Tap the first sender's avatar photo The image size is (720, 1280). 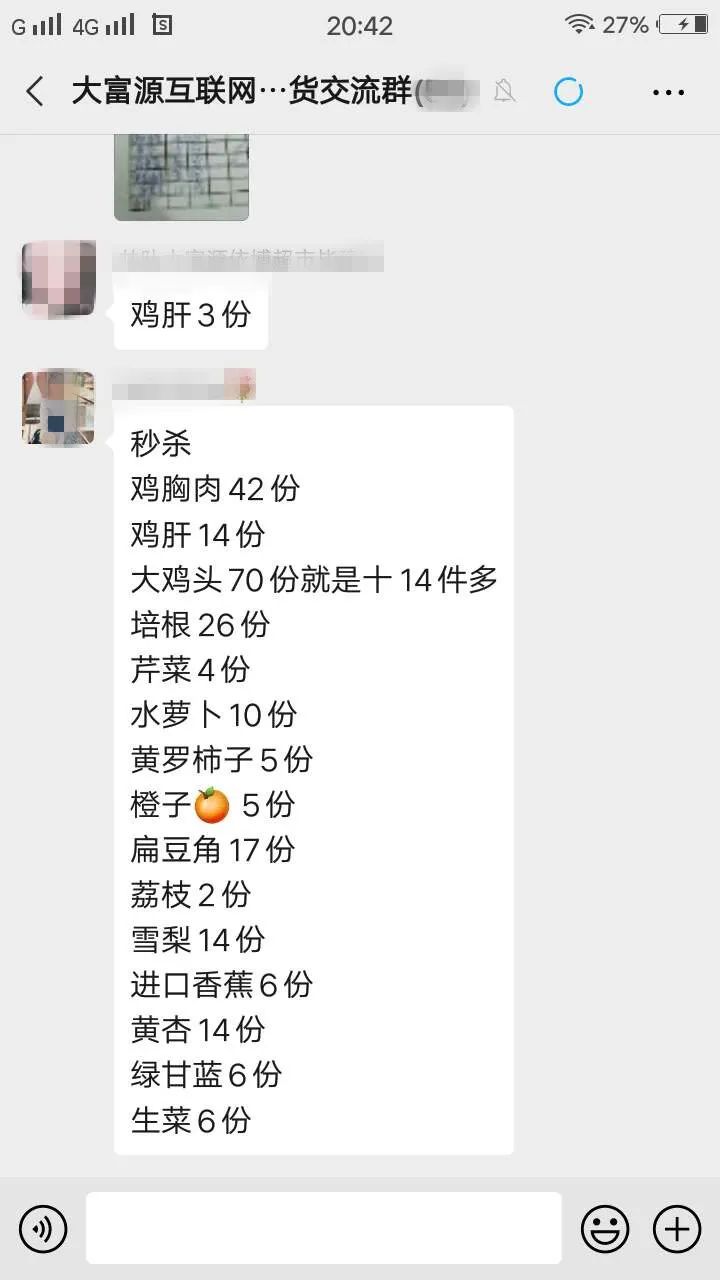(x=57, y=280)
